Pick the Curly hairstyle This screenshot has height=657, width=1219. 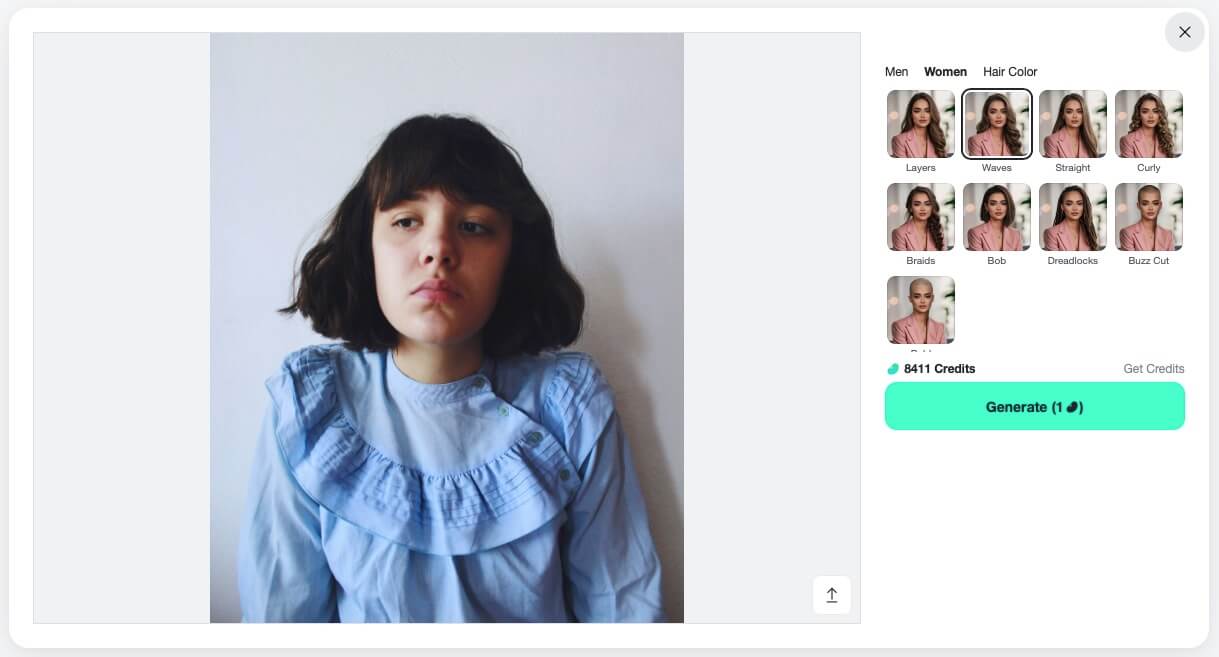pos(1149,124)
